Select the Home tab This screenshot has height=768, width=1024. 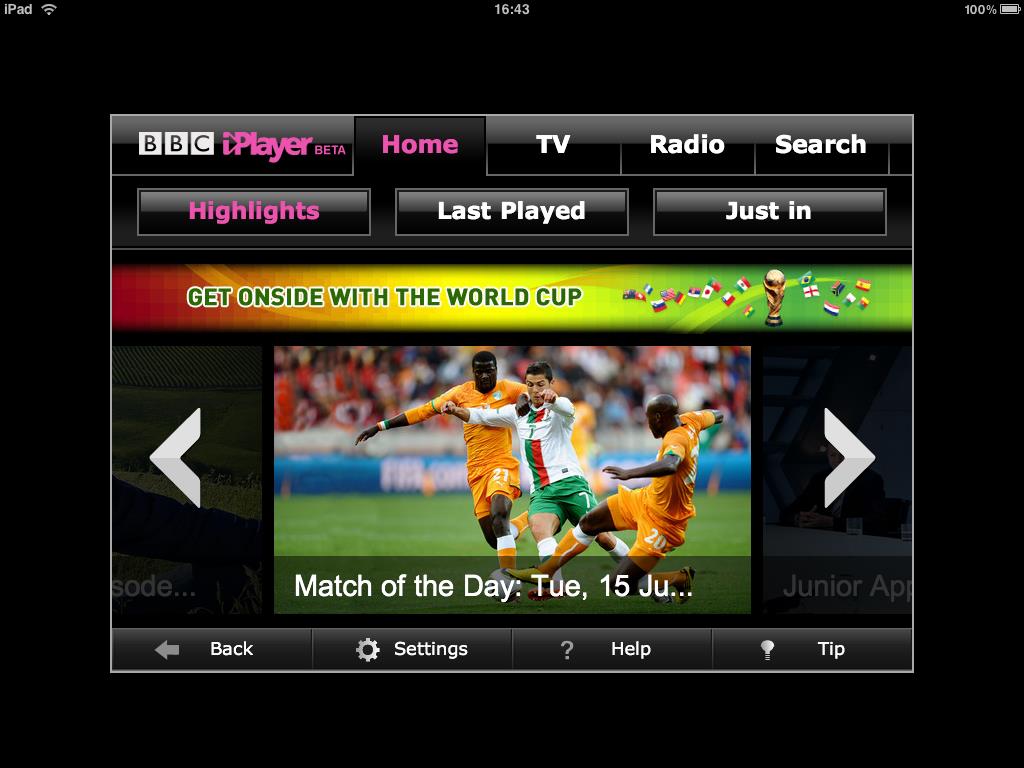[420, 145]
